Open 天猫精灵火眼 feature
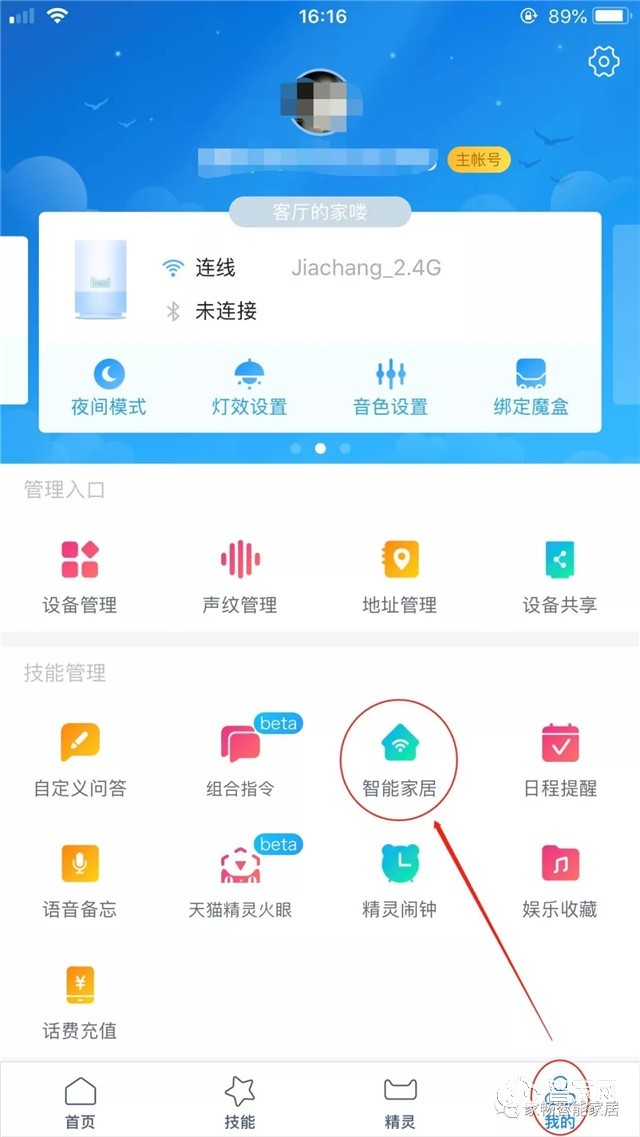 (x=240, y=880)
